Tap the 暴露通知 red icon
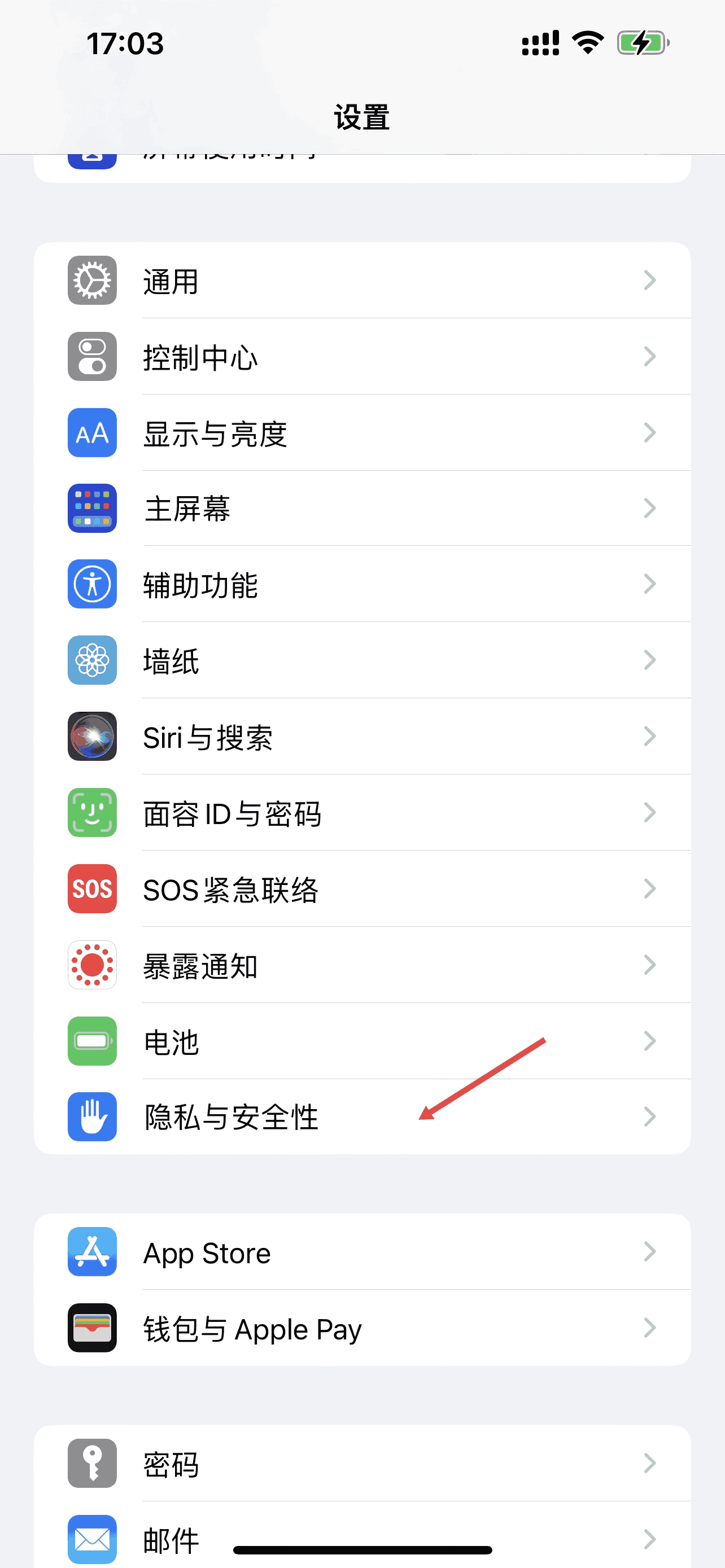 (x=91, y=966)
